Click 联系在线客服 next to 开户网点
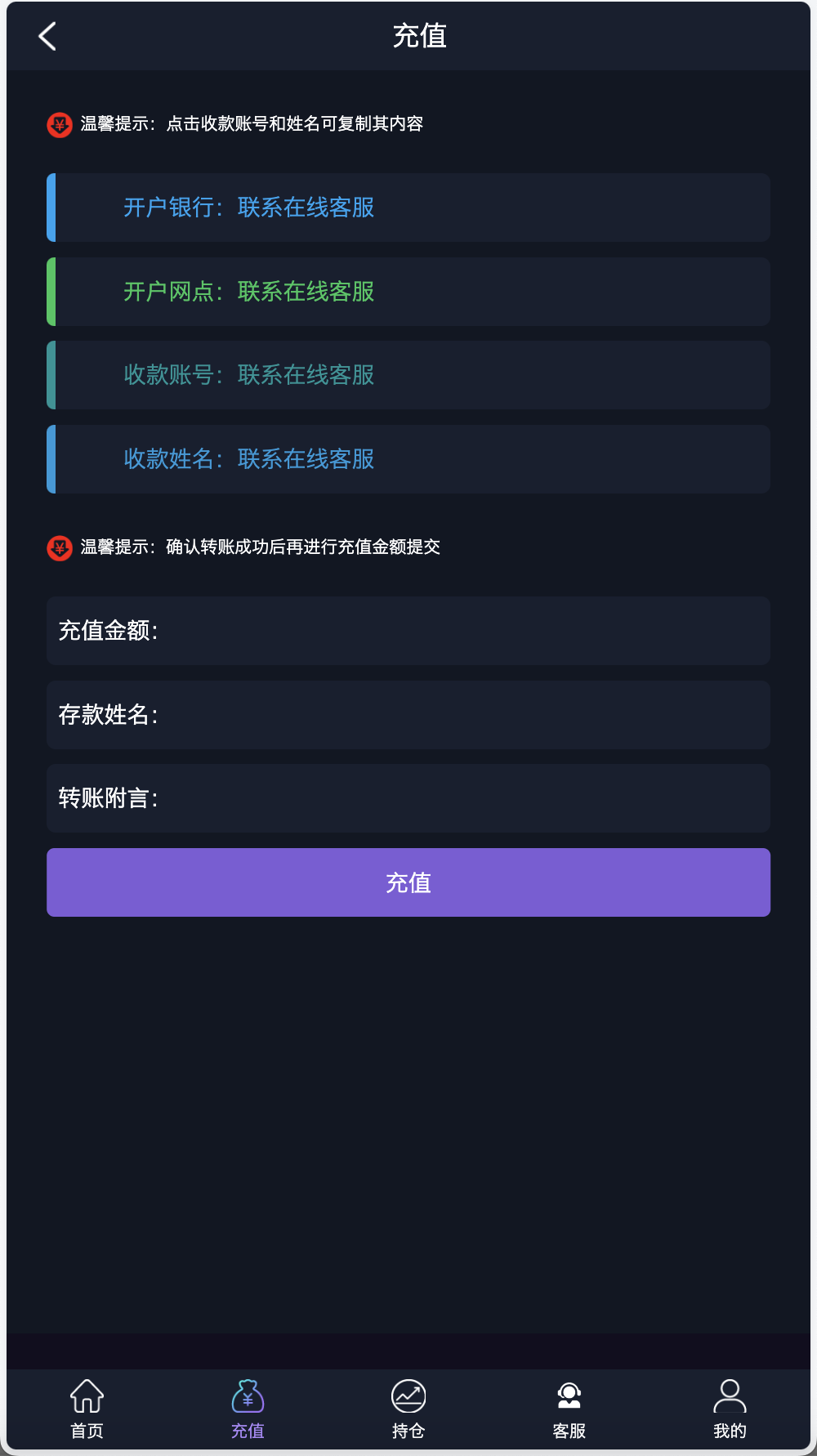 click(306, 292)
